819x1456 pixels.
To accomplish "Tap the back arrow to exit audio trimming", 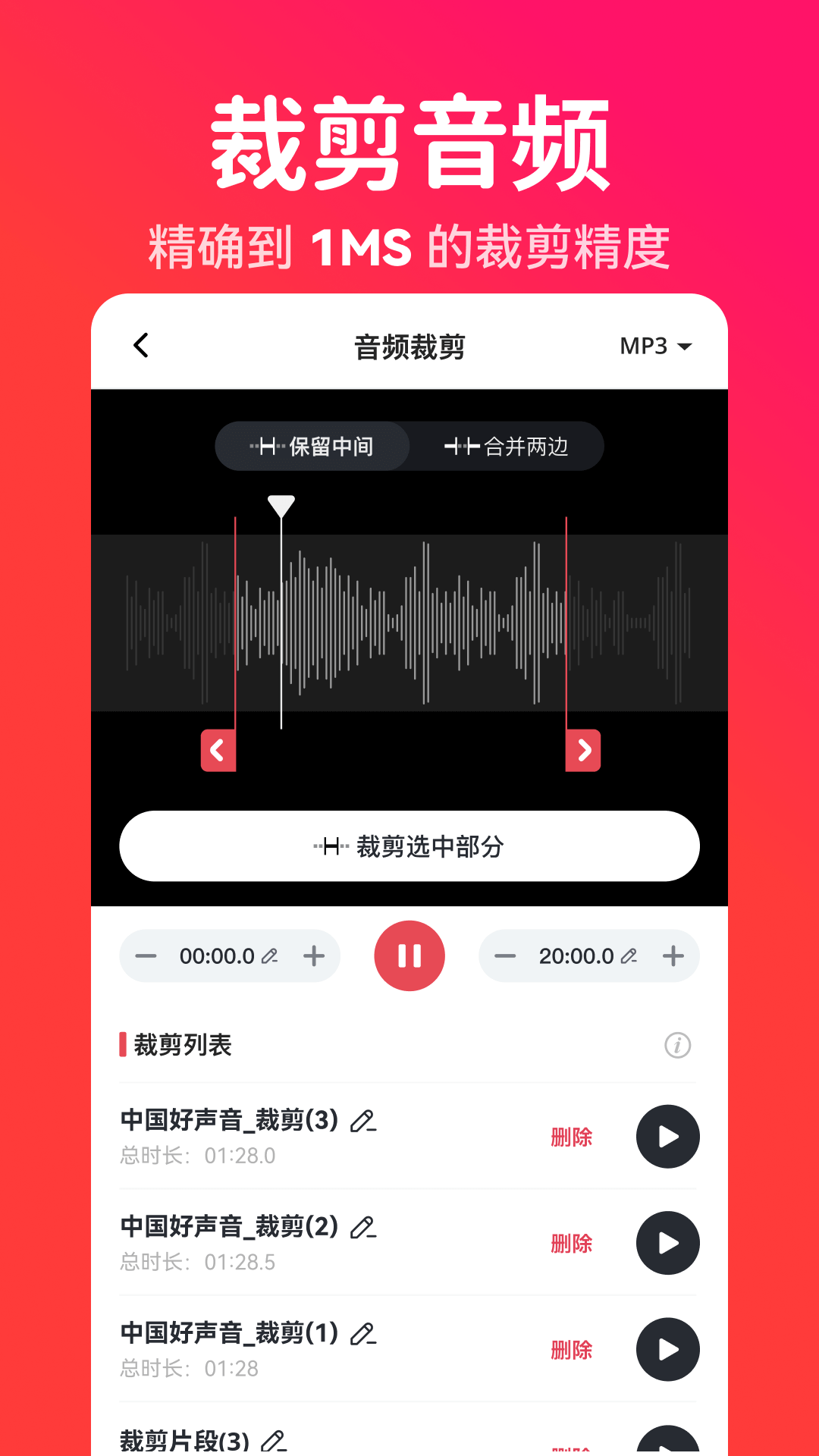I will pyautogui.click(x=141, y=345).
